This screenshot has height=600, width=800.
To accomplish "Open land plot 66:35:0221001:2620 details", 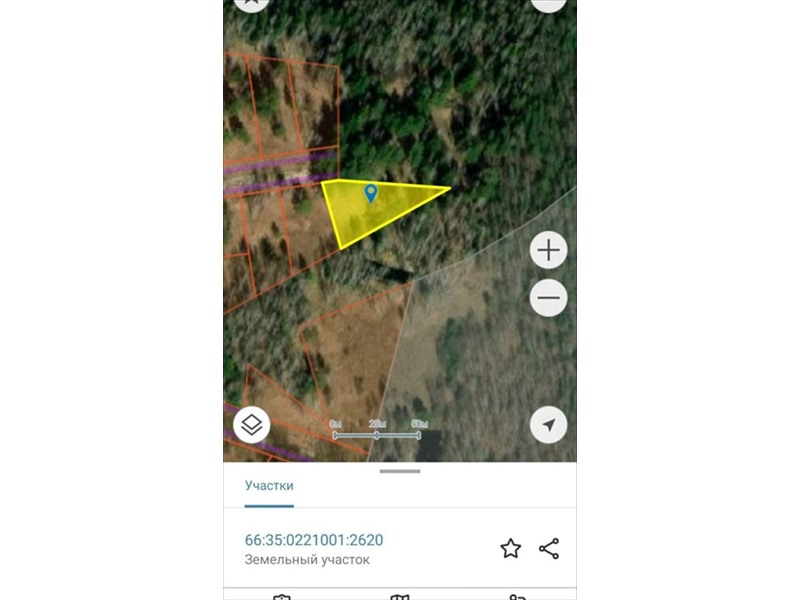I will point(314,540).
